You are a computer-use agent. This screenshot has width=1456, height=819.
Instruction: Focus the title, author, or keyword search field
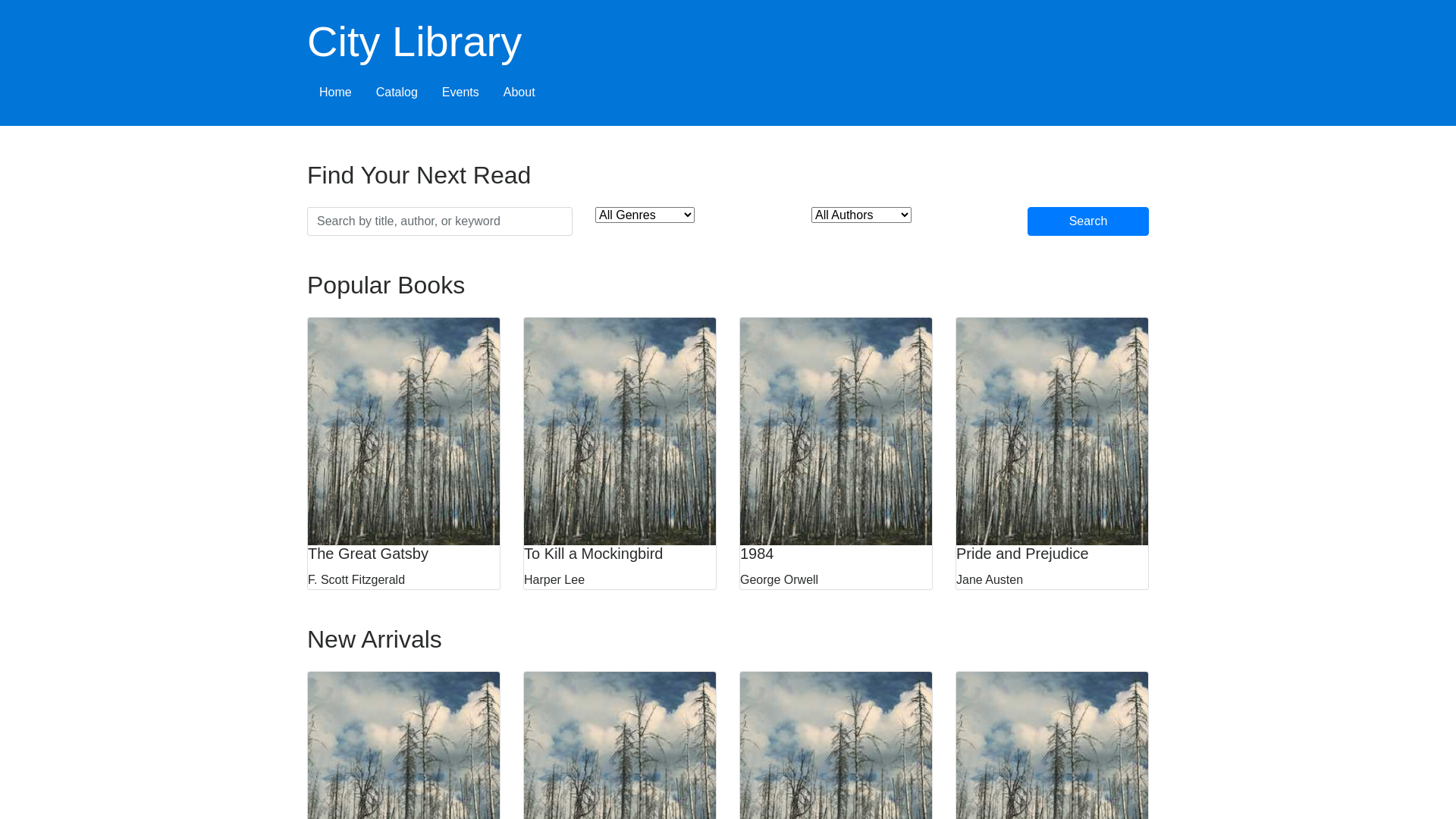coord(440,221)
